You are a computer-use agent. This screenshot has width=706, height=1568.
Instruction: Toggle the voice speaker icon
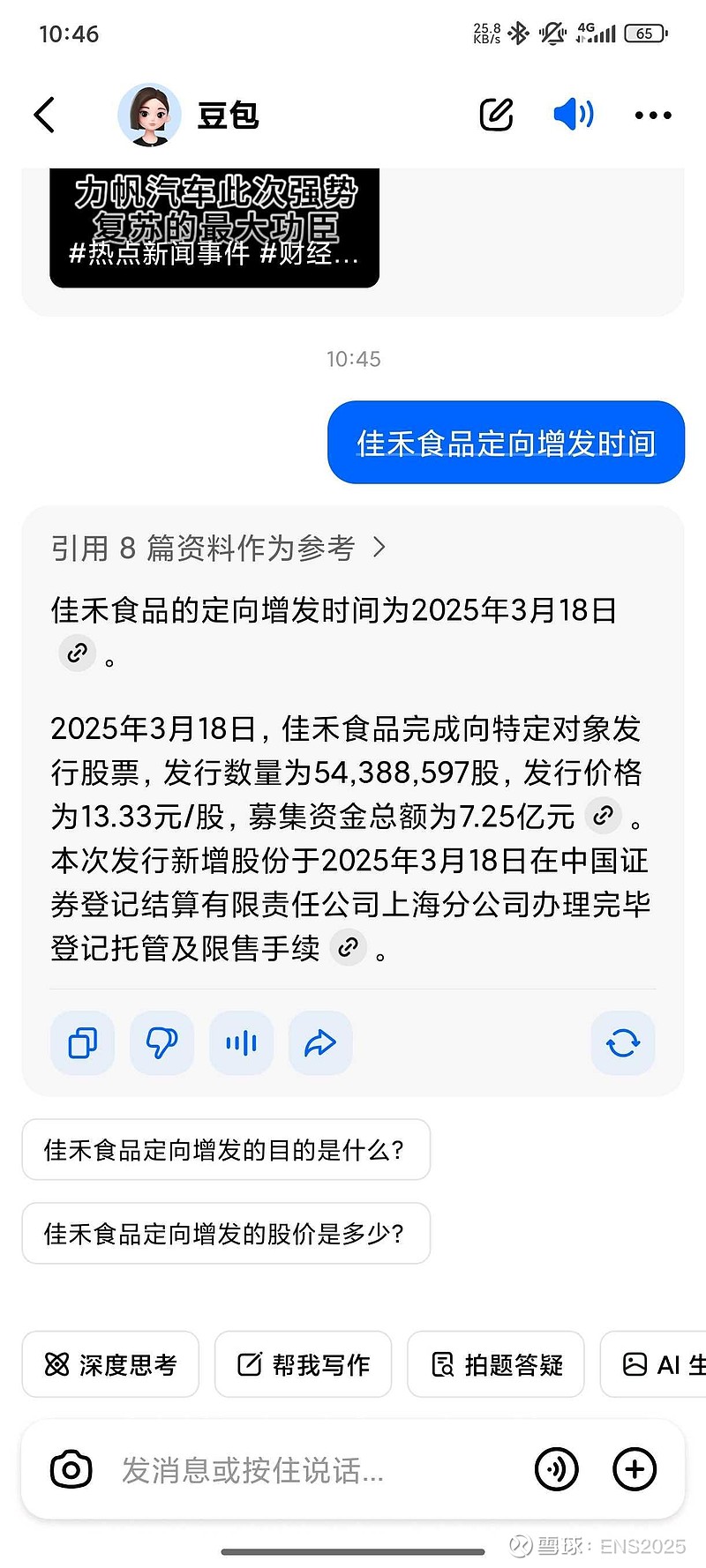(x=574, y=115)
